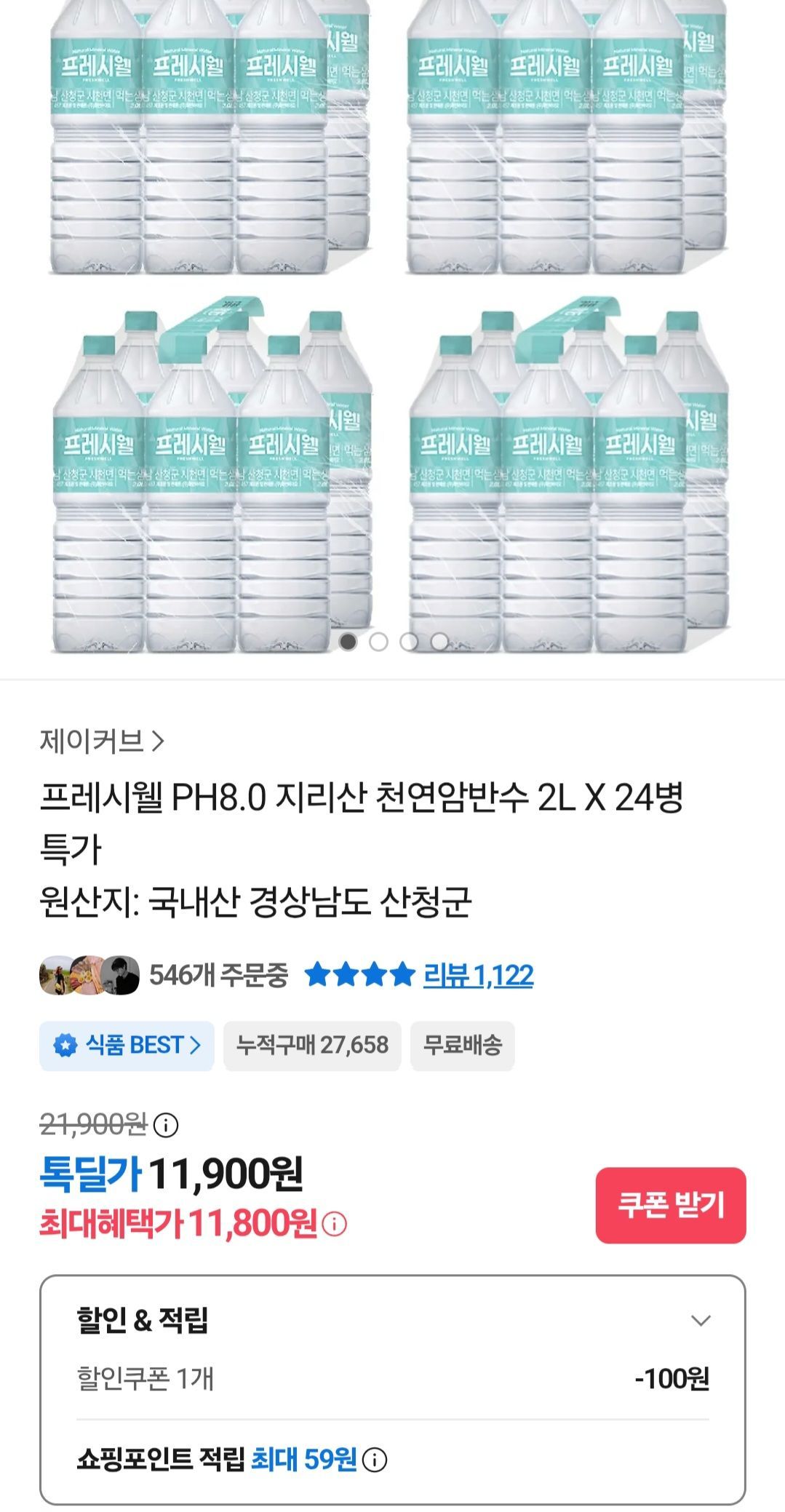Show info for 최대혜택가 11,800원

pos(335,1224)
